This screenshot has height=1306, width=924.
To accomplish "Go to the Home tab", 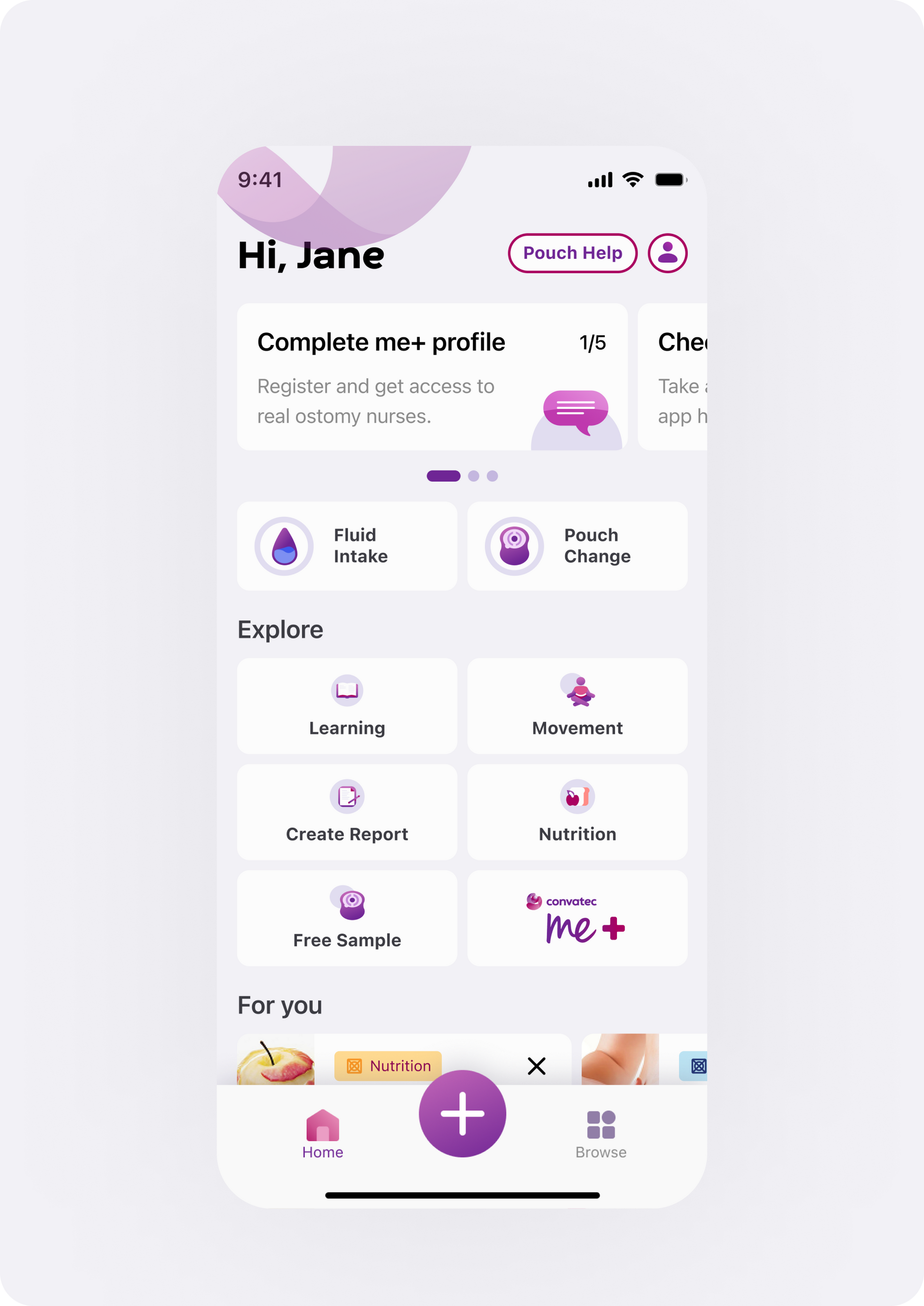I will [x=322, y=1134].
